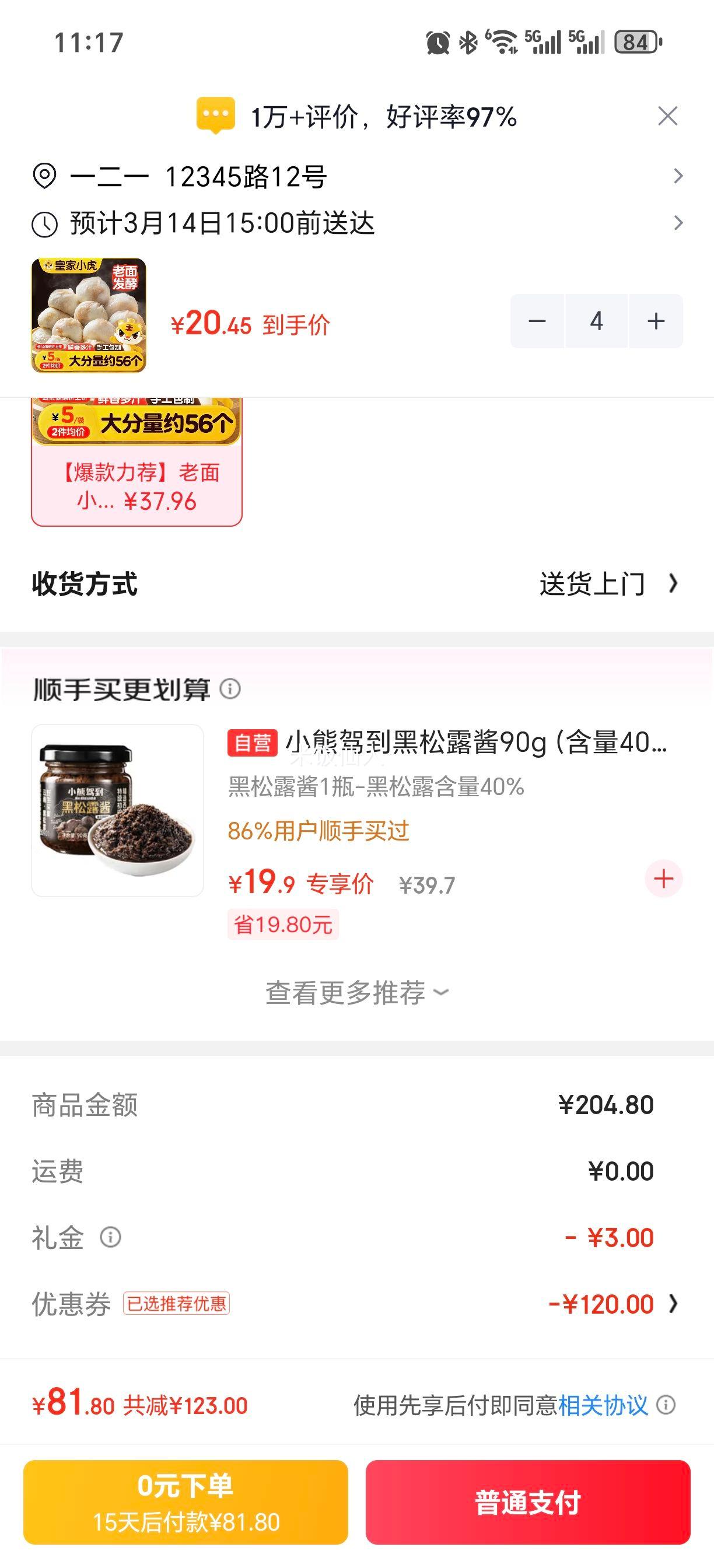View info icon next to 相关协议
This screenshot has width=714, height=1568.
[x=666, y=1405]
